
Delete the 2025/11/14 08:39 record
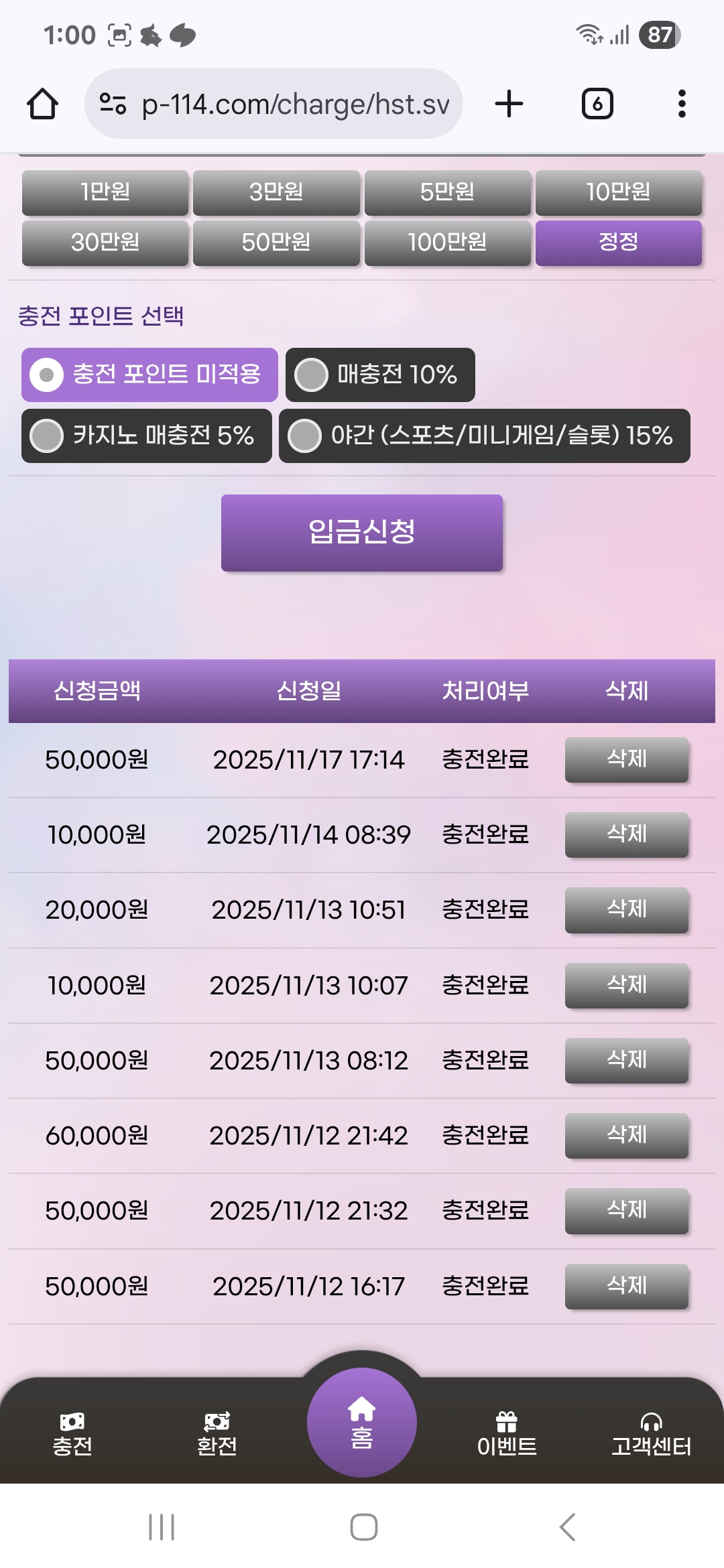pyautogui.click(x=626, y=834)
